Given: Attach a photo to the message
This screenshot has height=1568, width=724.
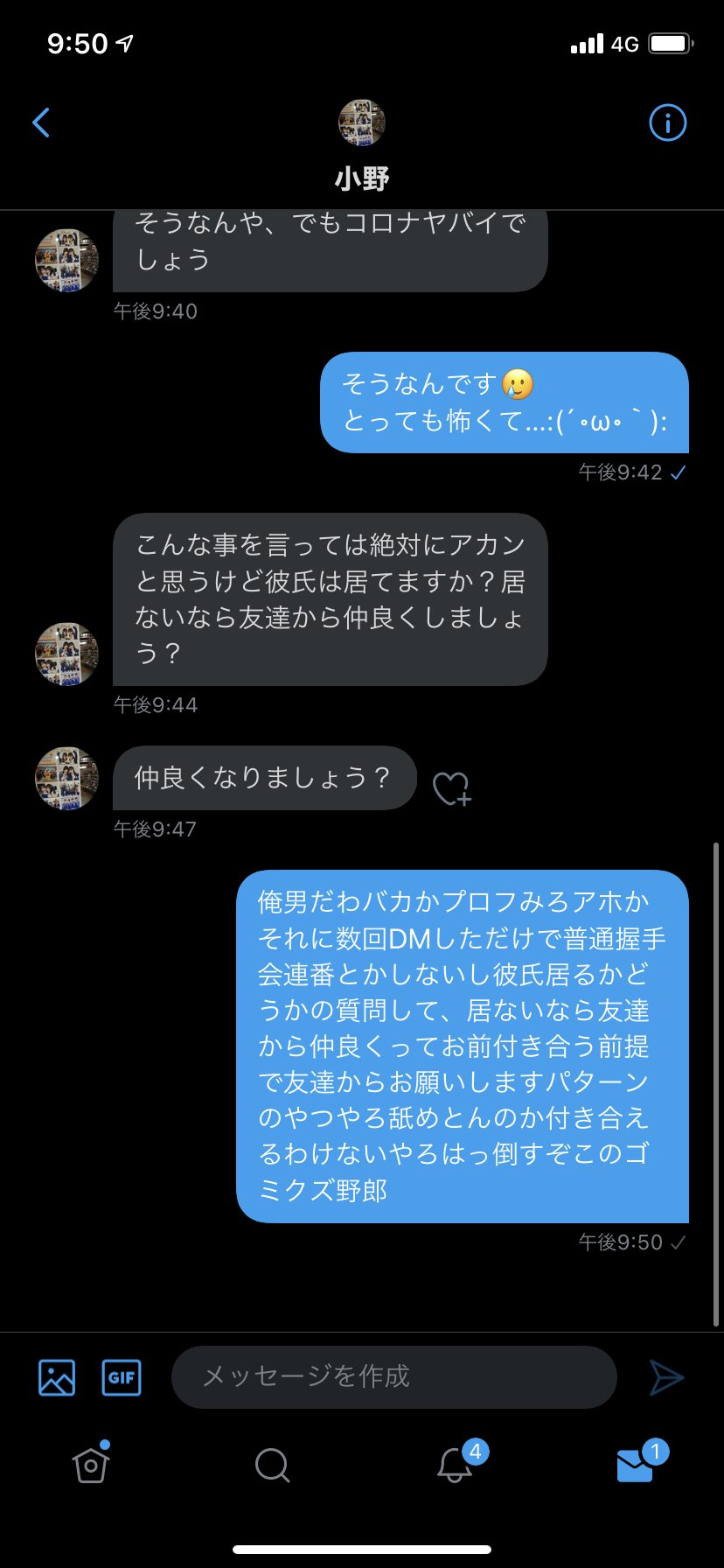Looking at the screenshot, I should point(57,1377).
